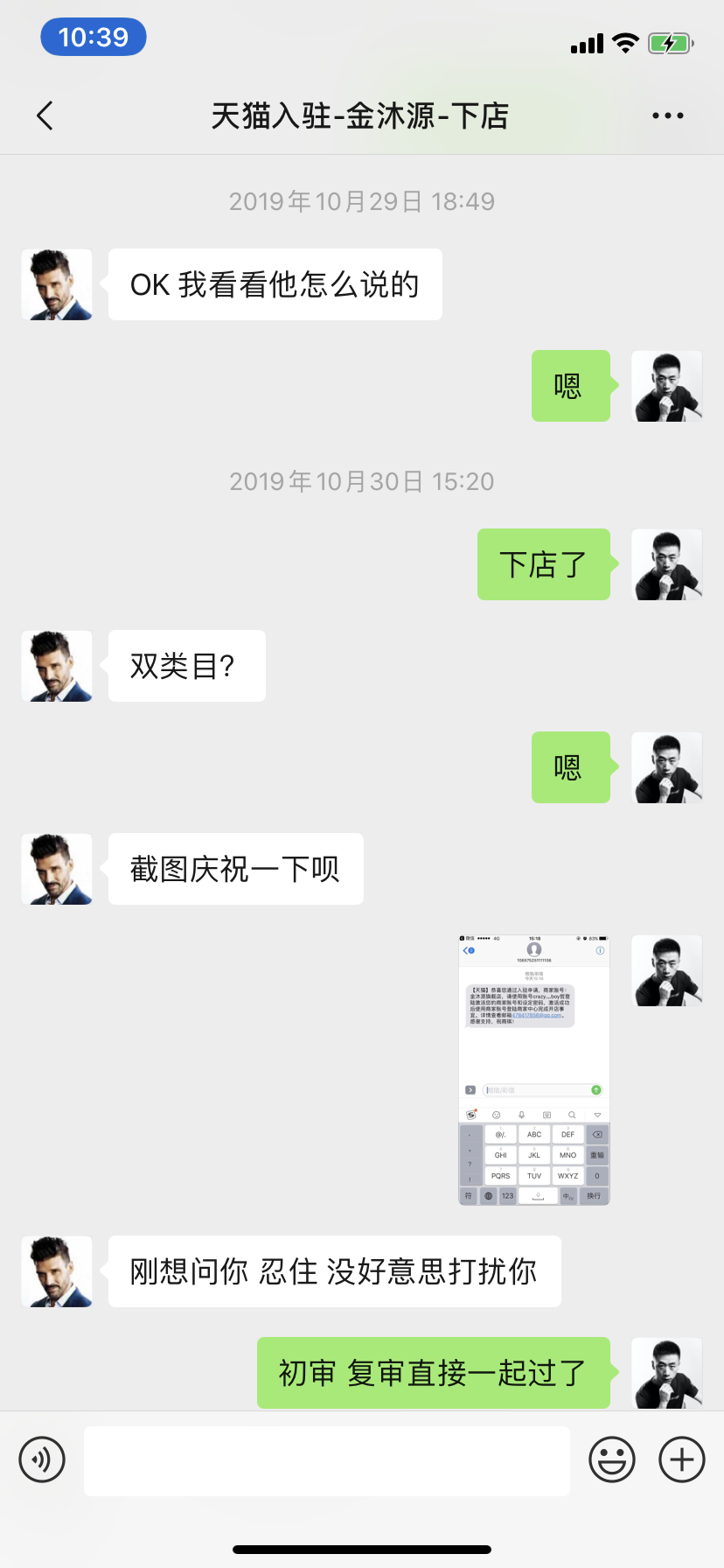The width and height of the screenshot is (724, 1568).
Task: Open the shared screenshot image in the chat
Action: pos(533,1067)
